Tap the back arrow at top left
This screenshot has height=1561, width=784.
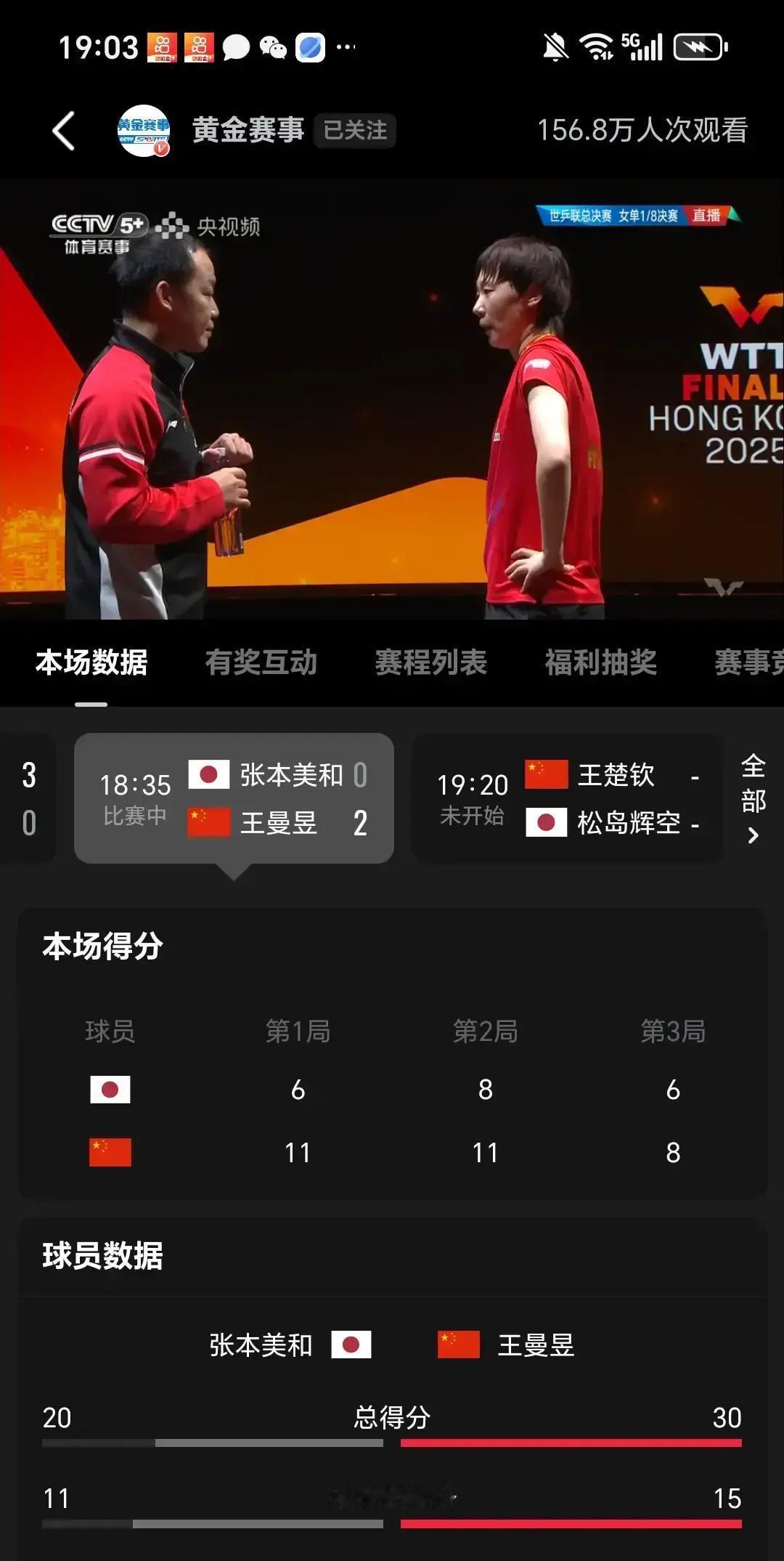click(x=64, y=131)
